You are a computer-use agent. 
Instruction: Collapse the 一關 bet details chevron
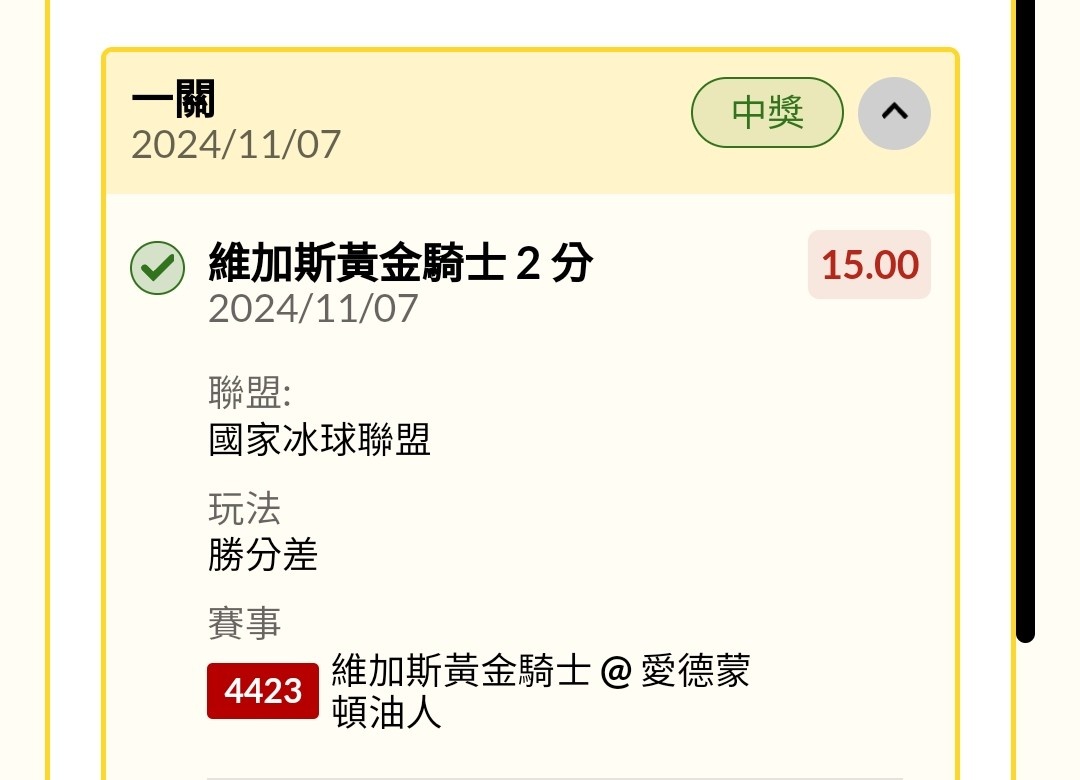click(x=894, y=113)
